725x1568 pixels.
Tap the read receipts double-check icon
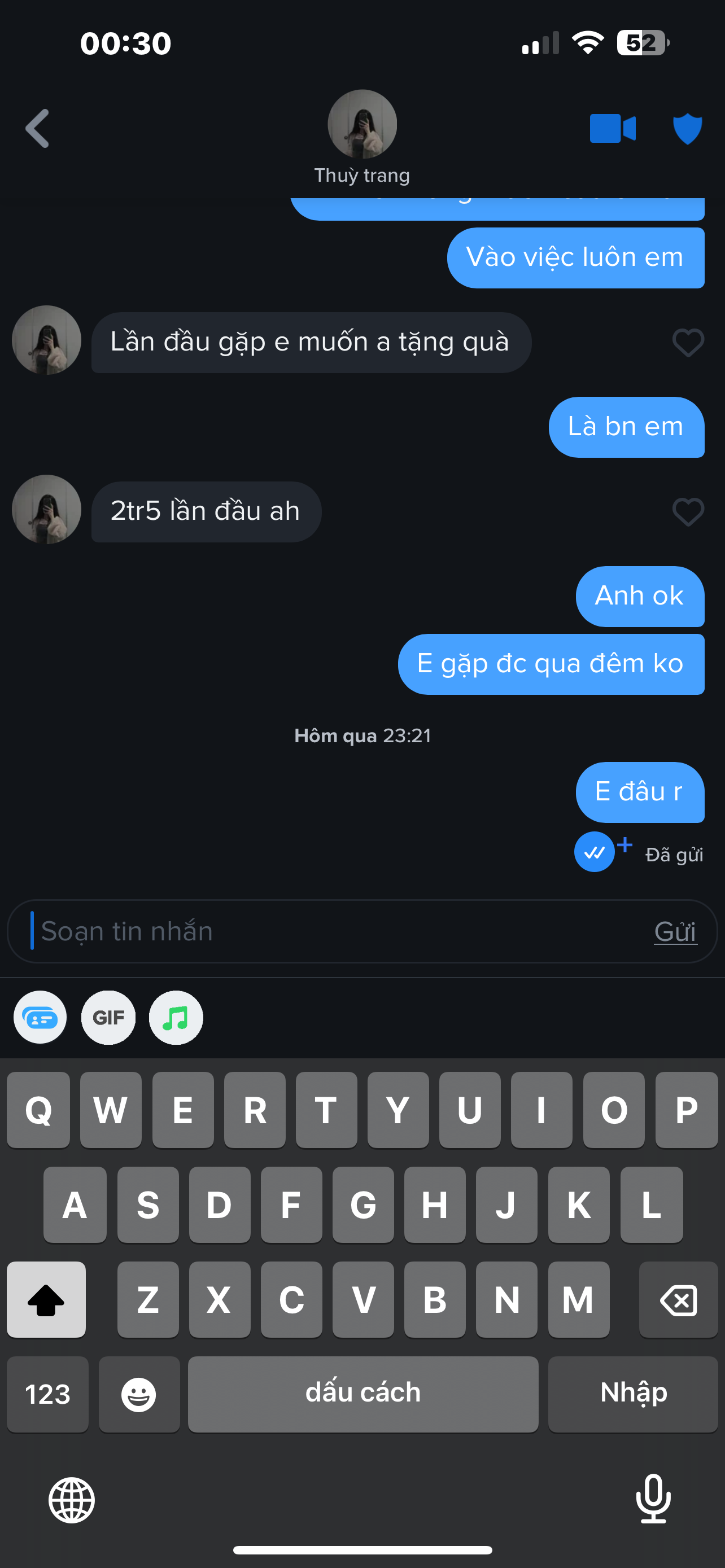pyautogui.click(x=595, y=852)
